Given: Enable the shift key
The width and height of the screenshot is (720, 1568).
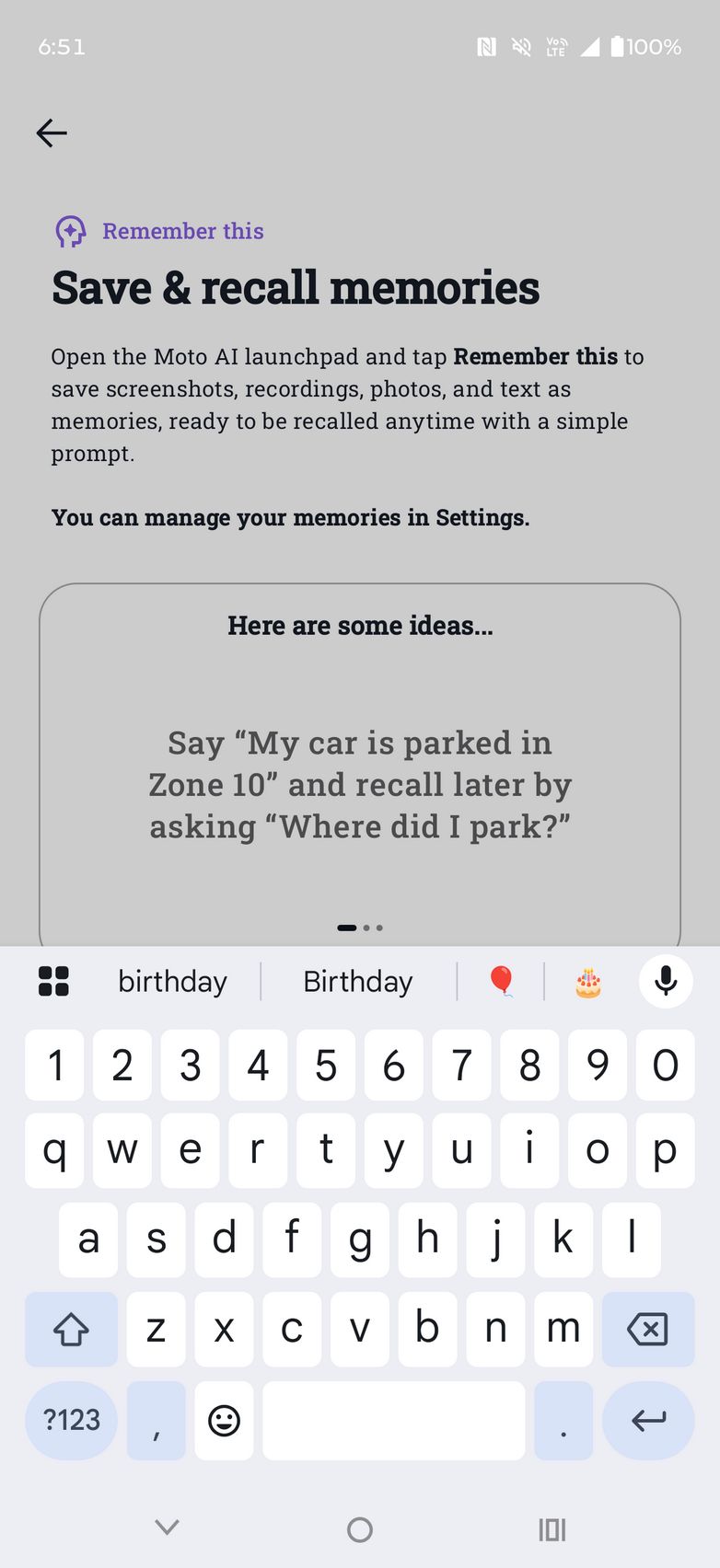Looking at the screenshot, I should coord(71,1329).
